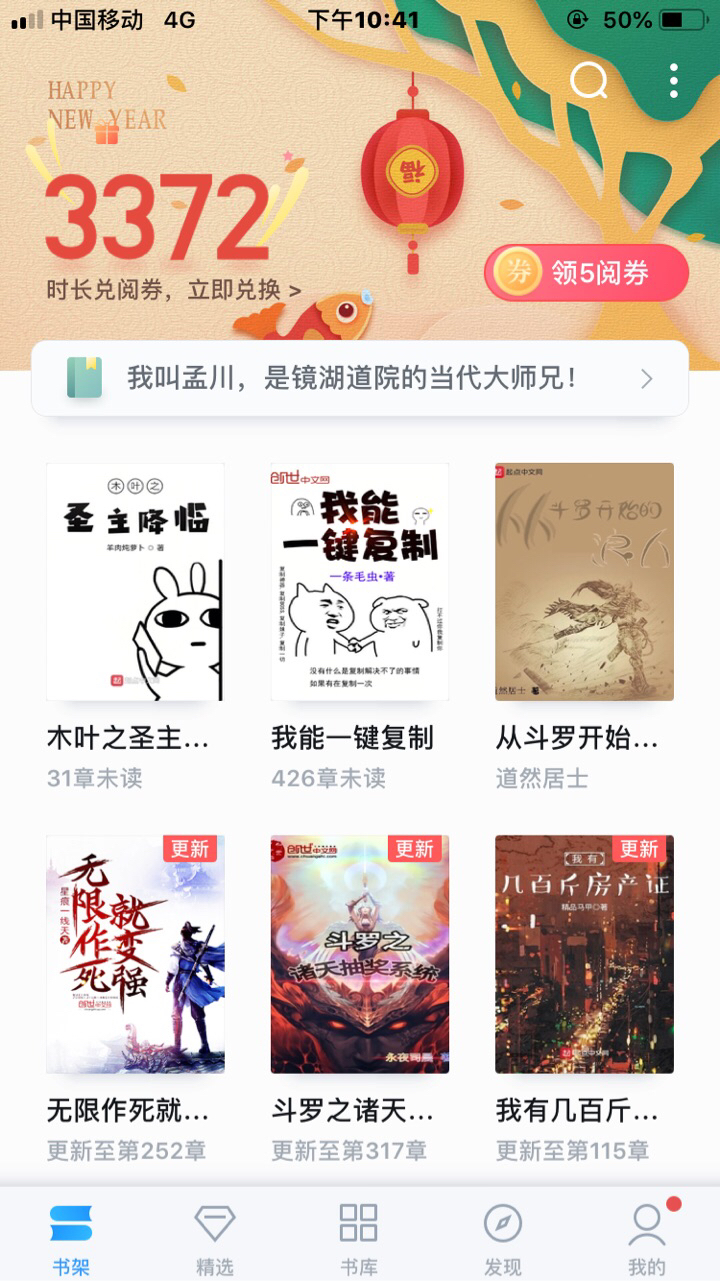Switch to the 精选 tab

click(215, 1238)
